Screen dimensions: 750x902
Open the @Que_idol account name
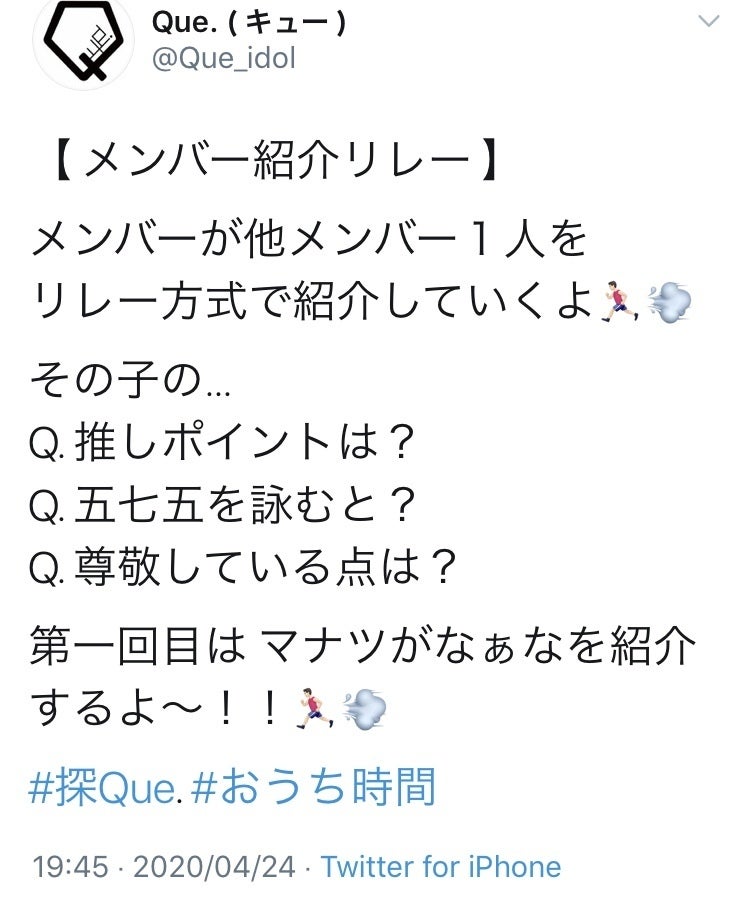[x=224, y=59]
